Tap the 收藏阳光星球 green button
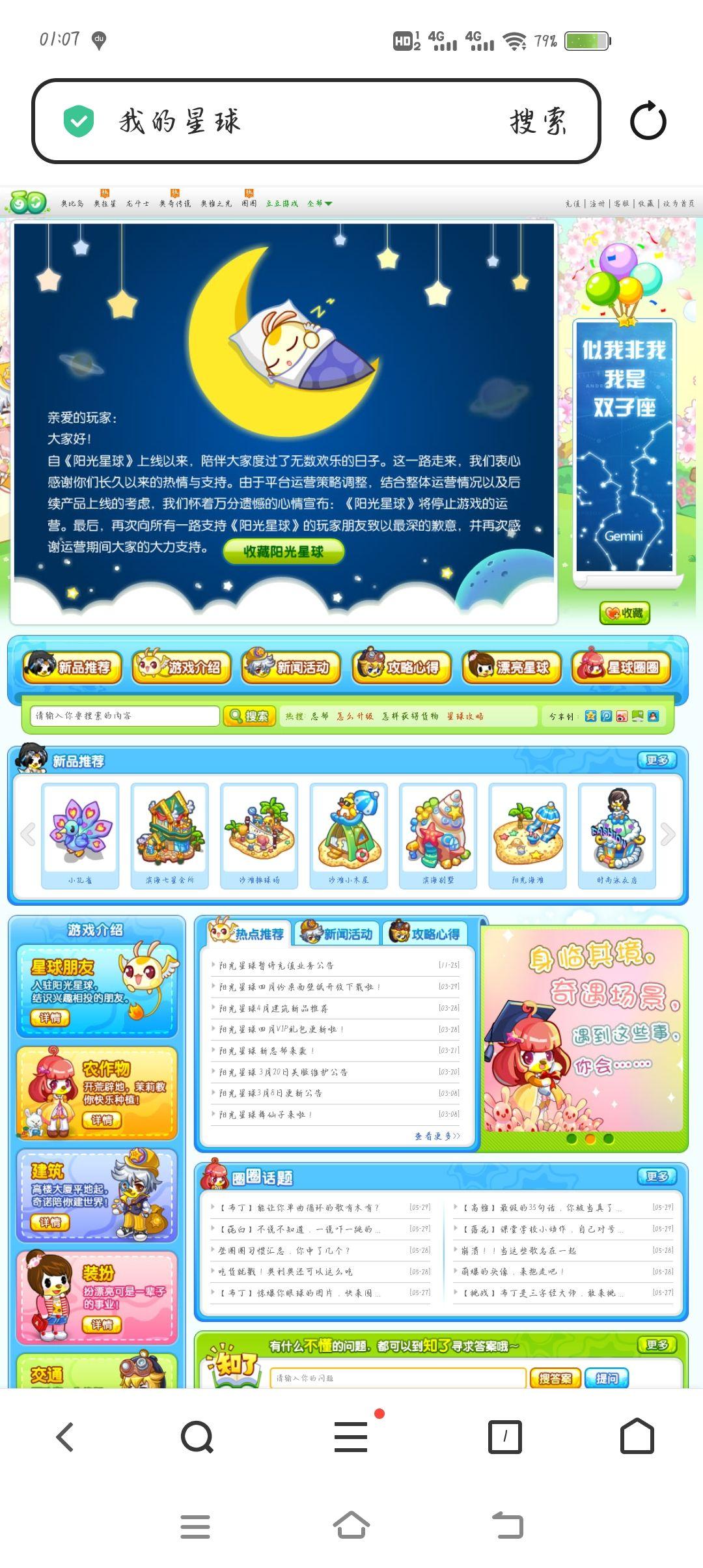703x1568 pixels. [x=283, y=552]
